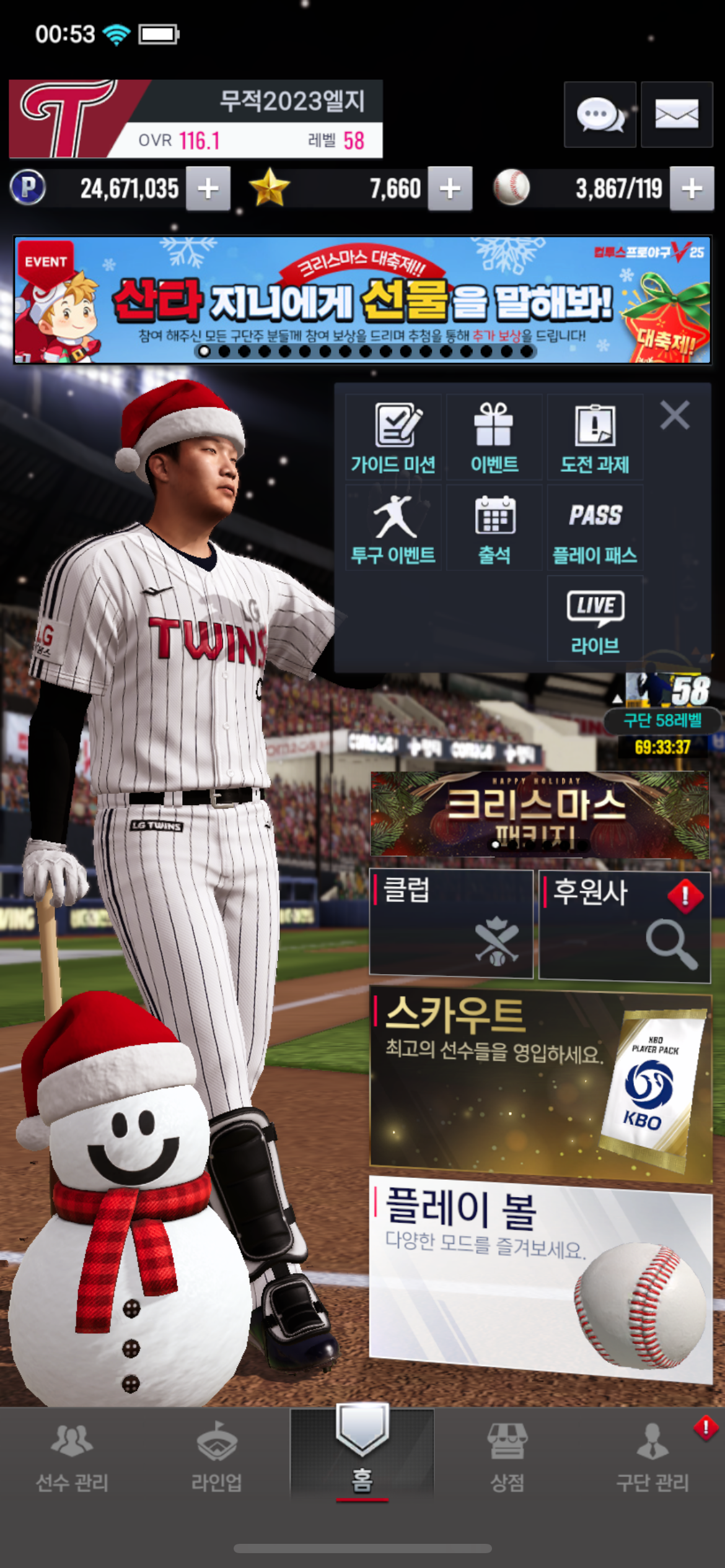Open the mailbox envelope icon
This screenshot has width=725, height=1568.
point(677,115)
